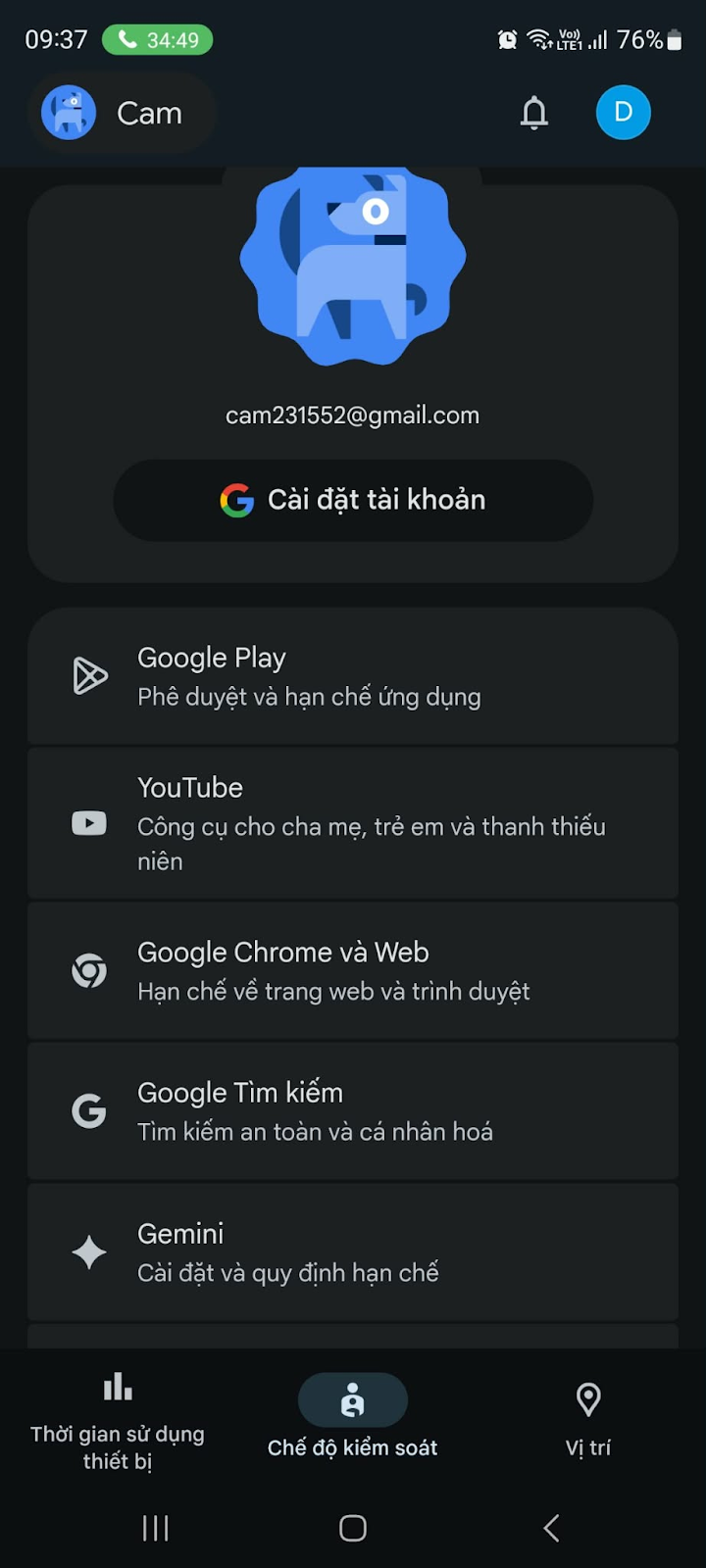Open YouTube parental tools
This screenshot has height=1568, width=706.
[353, 823]
